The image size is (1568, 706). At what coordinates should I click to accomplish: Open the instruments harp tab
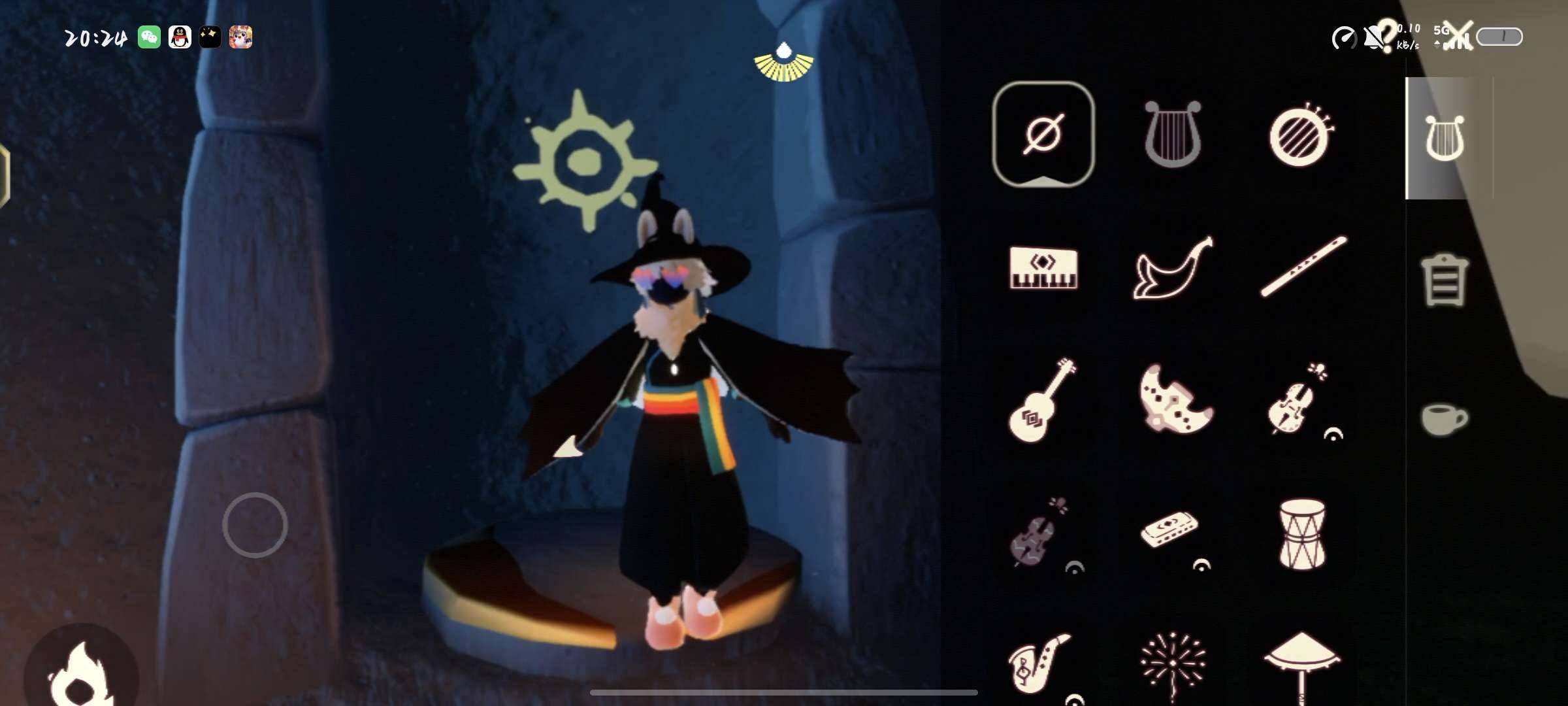pyautogui.click(x=1445, y=139)
